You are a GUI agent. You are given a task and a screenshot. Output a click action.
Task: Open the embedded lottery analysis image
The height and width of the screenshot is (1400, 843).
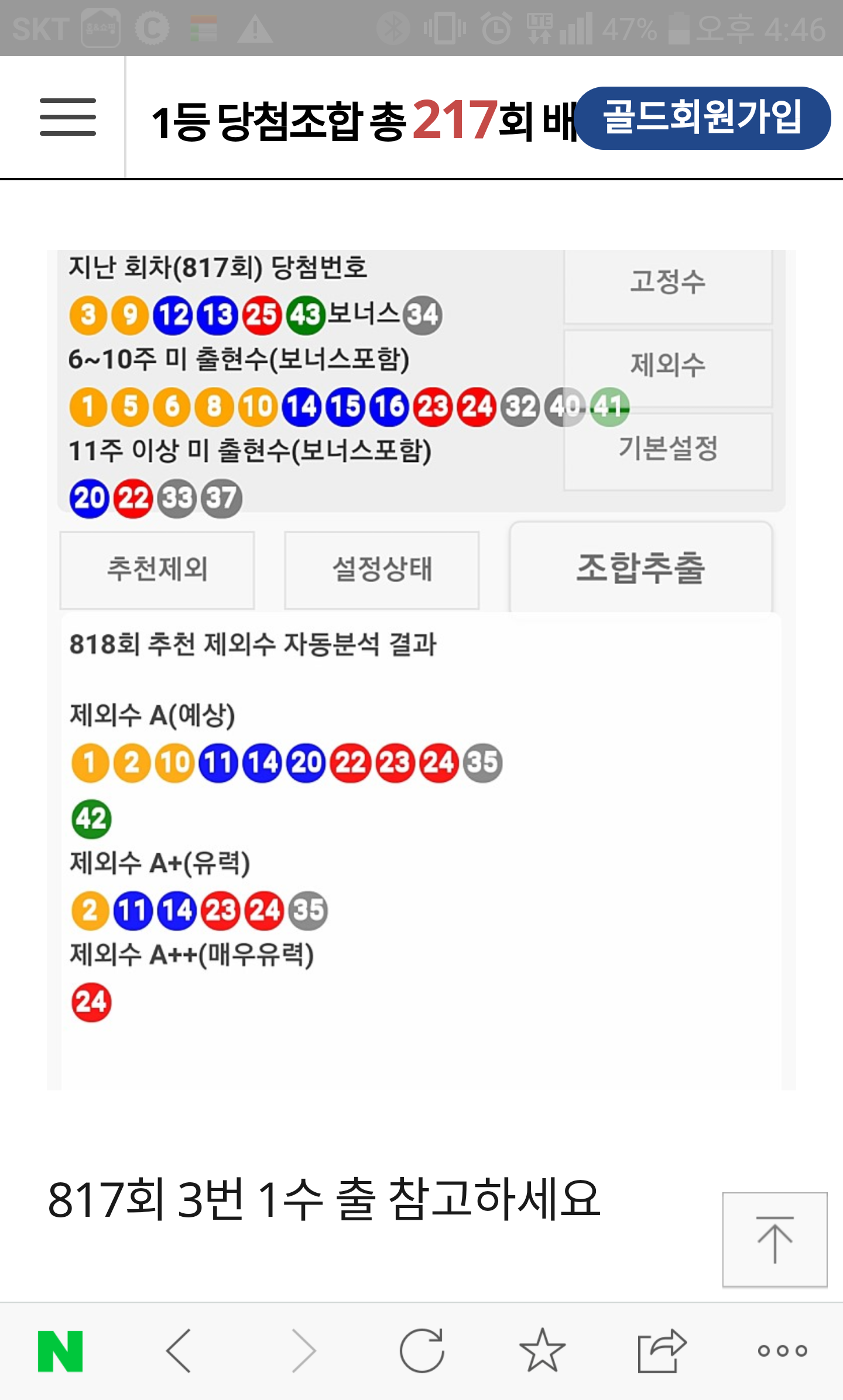click(421, 670)
